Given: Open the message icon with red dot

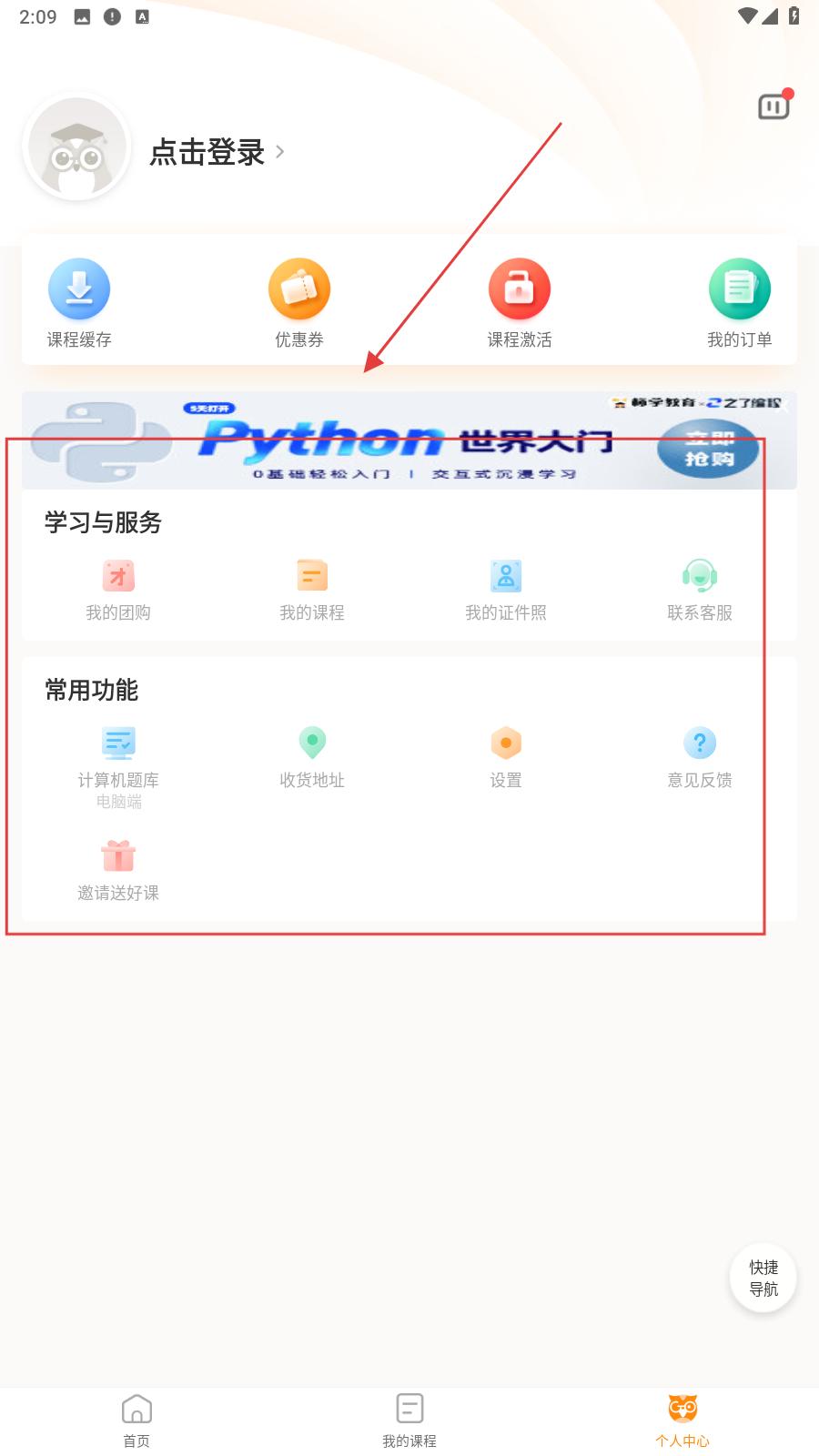Looking at the screenshot, I should click(x=773, y=107).
